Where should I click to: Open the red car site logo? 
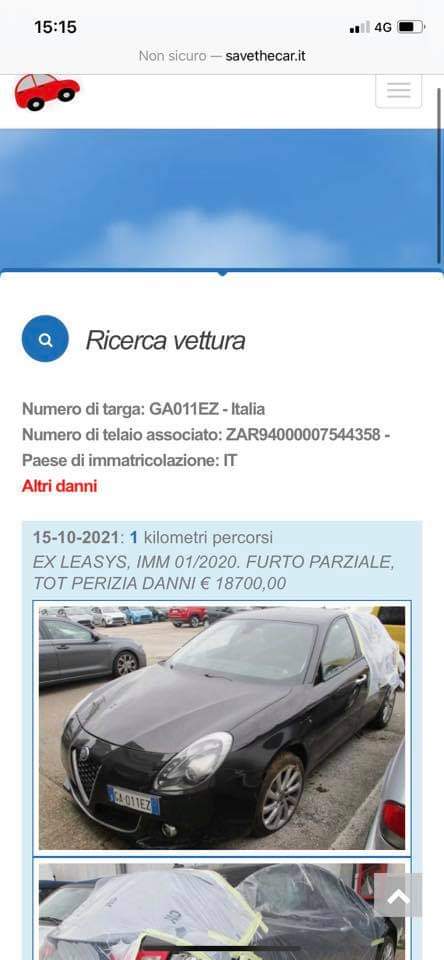click(x=47, y=92)
